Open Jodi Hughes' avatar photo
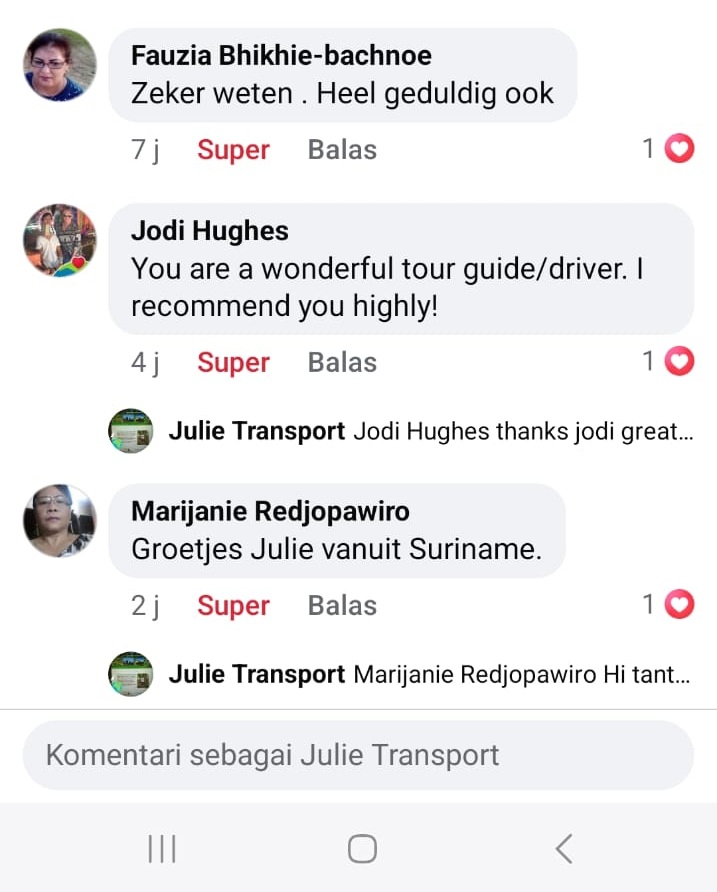 pos(59,241)
